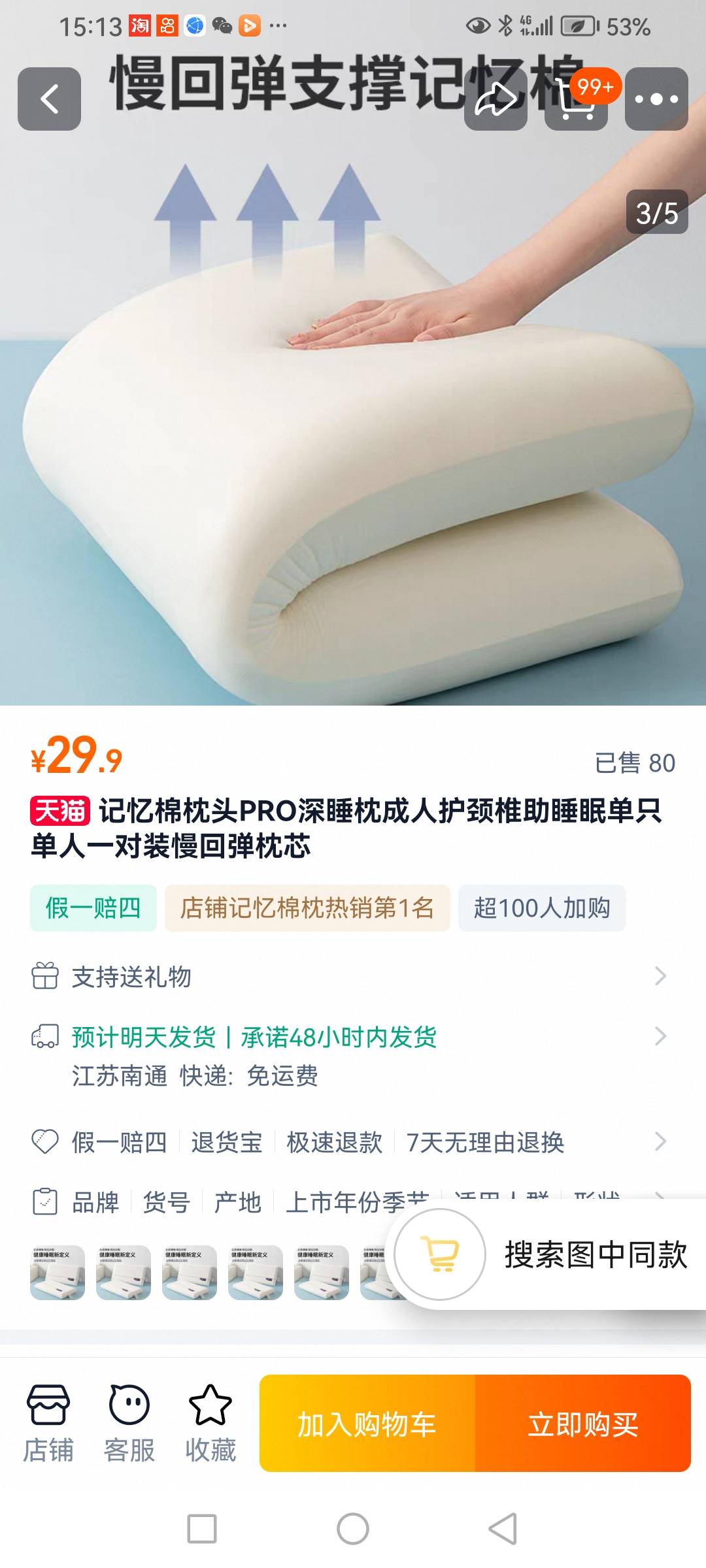Go back using the top-left arrow
The image size is (706, 1568).
coord(49,99)
